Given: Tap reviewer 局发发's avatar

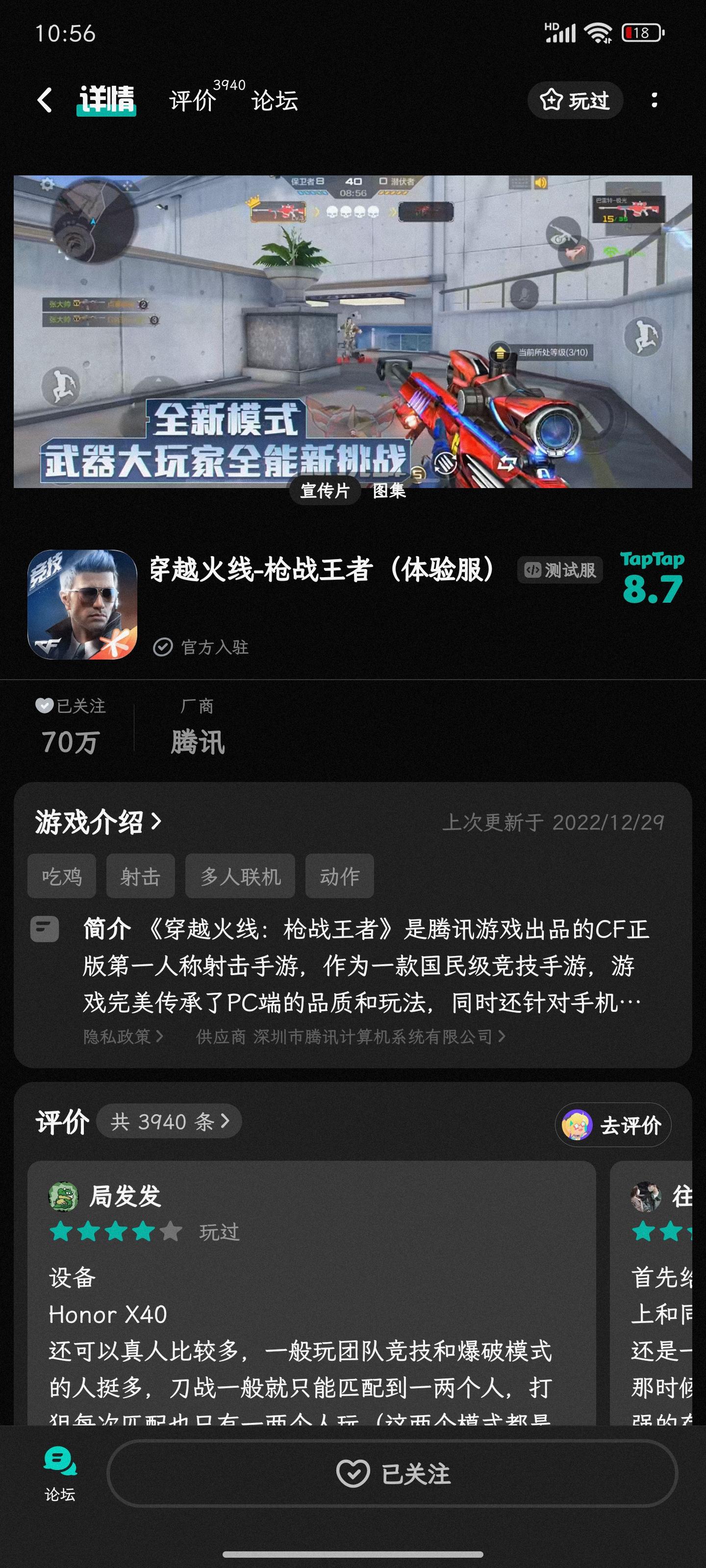Looking at the screenshot, I should click(64, 1197).
